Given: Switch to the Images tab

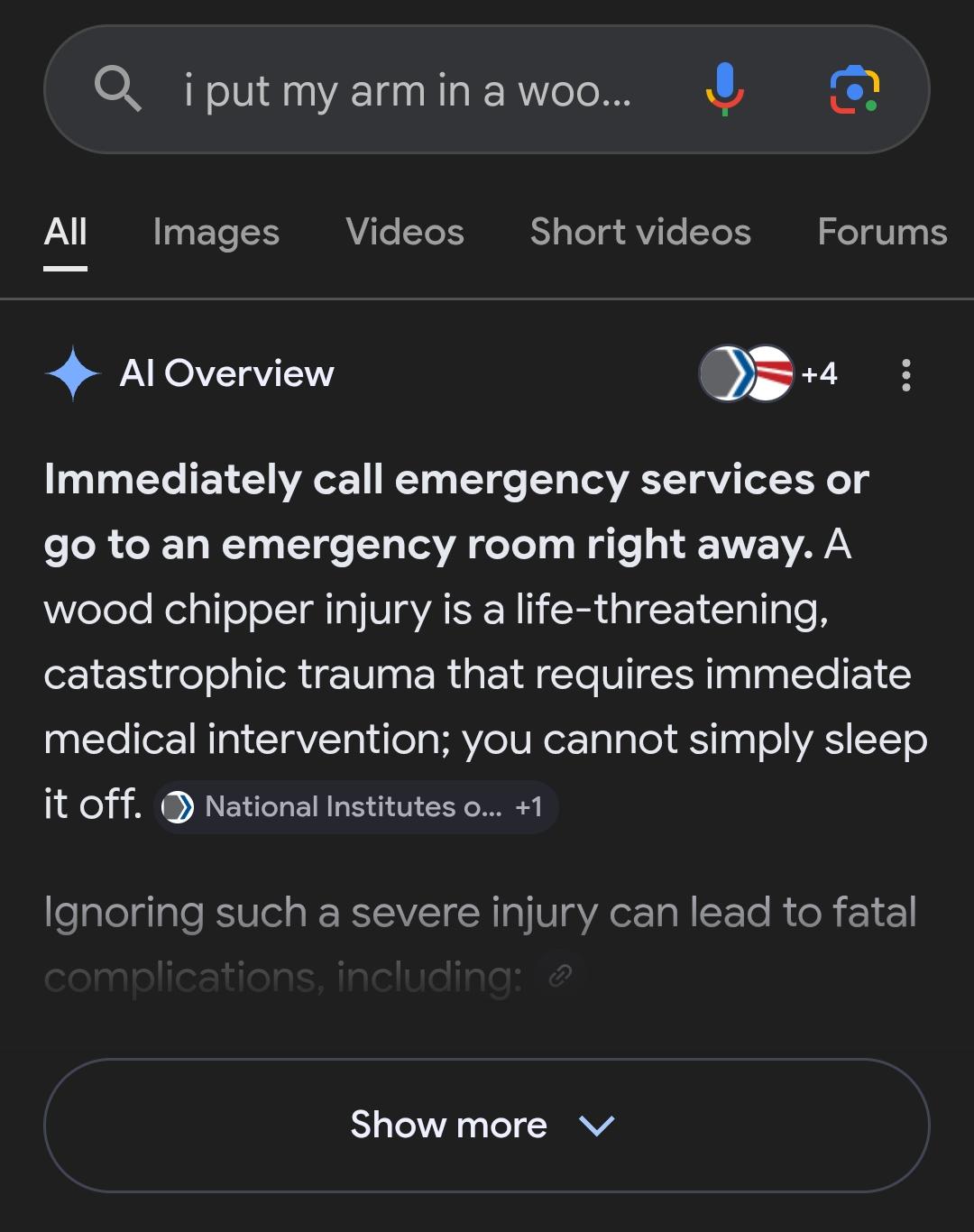Looking at the screenshot, I should pyautogui.click(x=216, y=233).
